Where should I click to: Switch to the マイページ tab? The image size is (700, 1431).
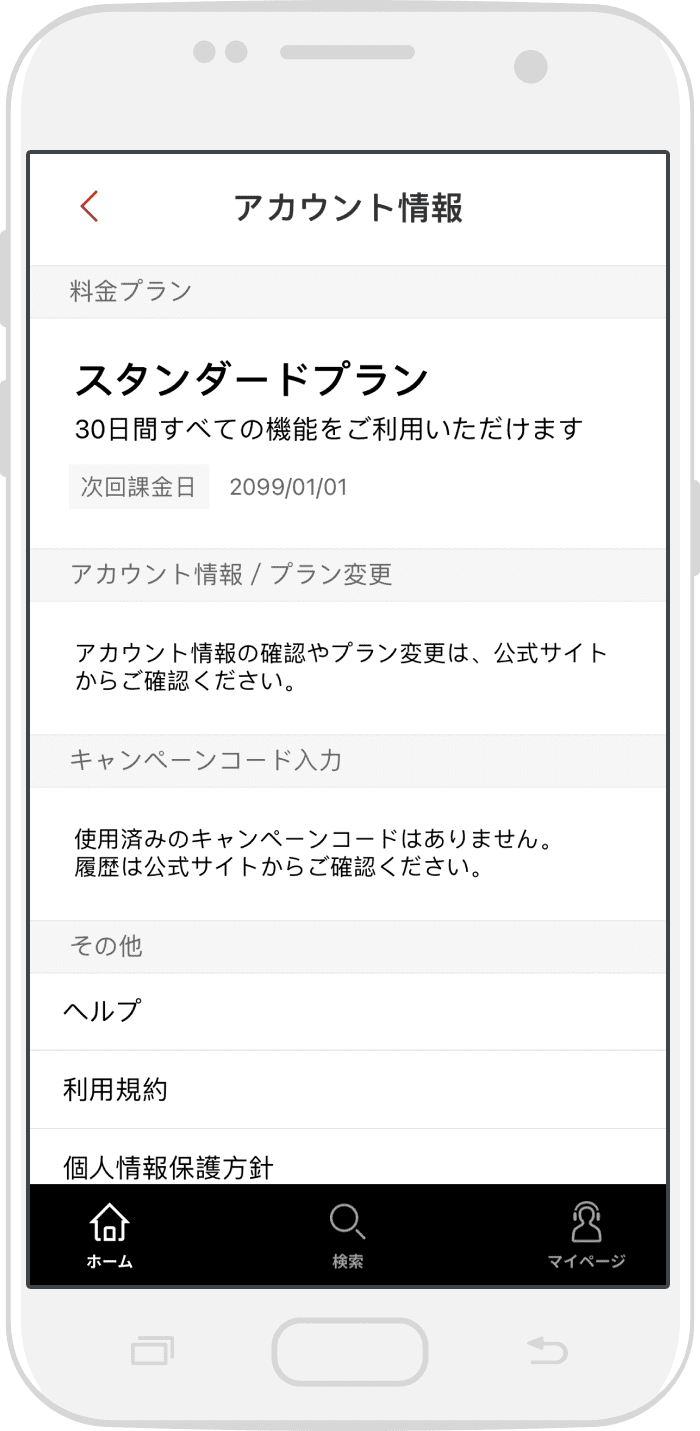[586, 1236]
